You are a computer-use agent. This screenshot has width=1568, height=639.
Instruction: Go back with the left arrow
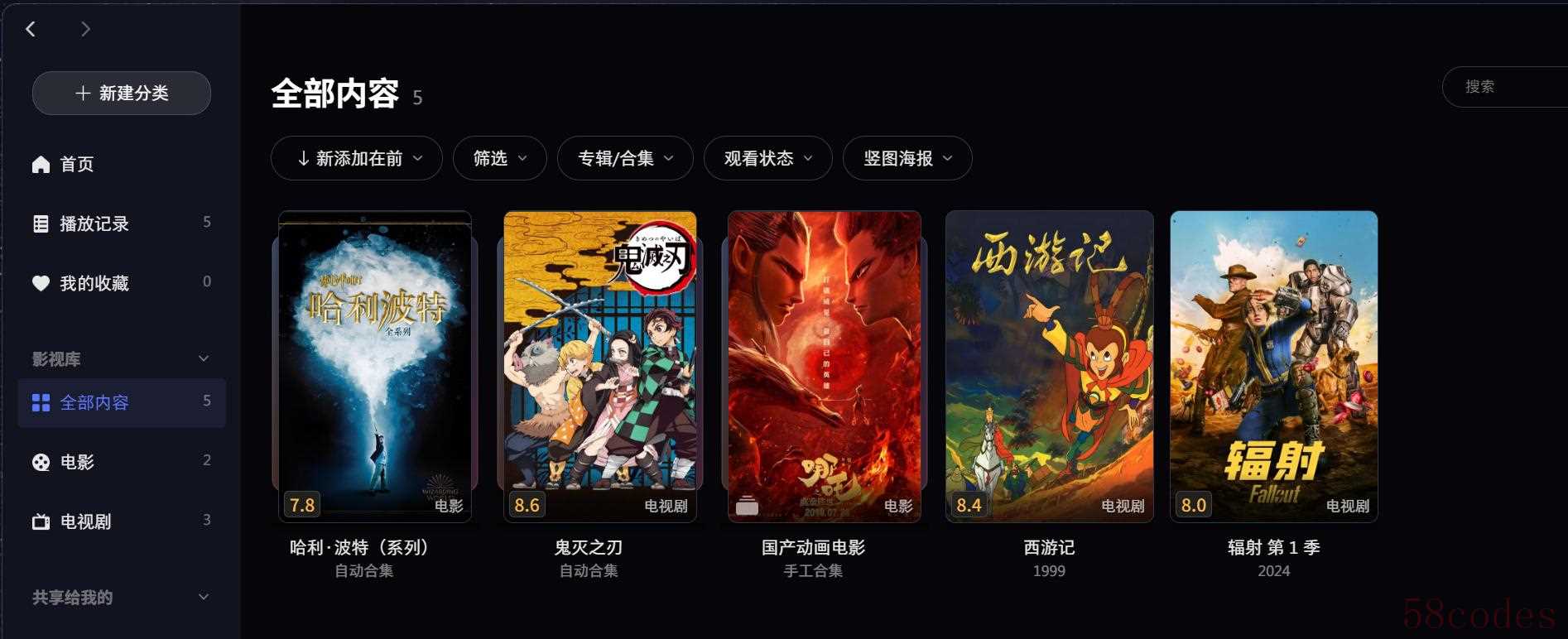tap(31, 30)
